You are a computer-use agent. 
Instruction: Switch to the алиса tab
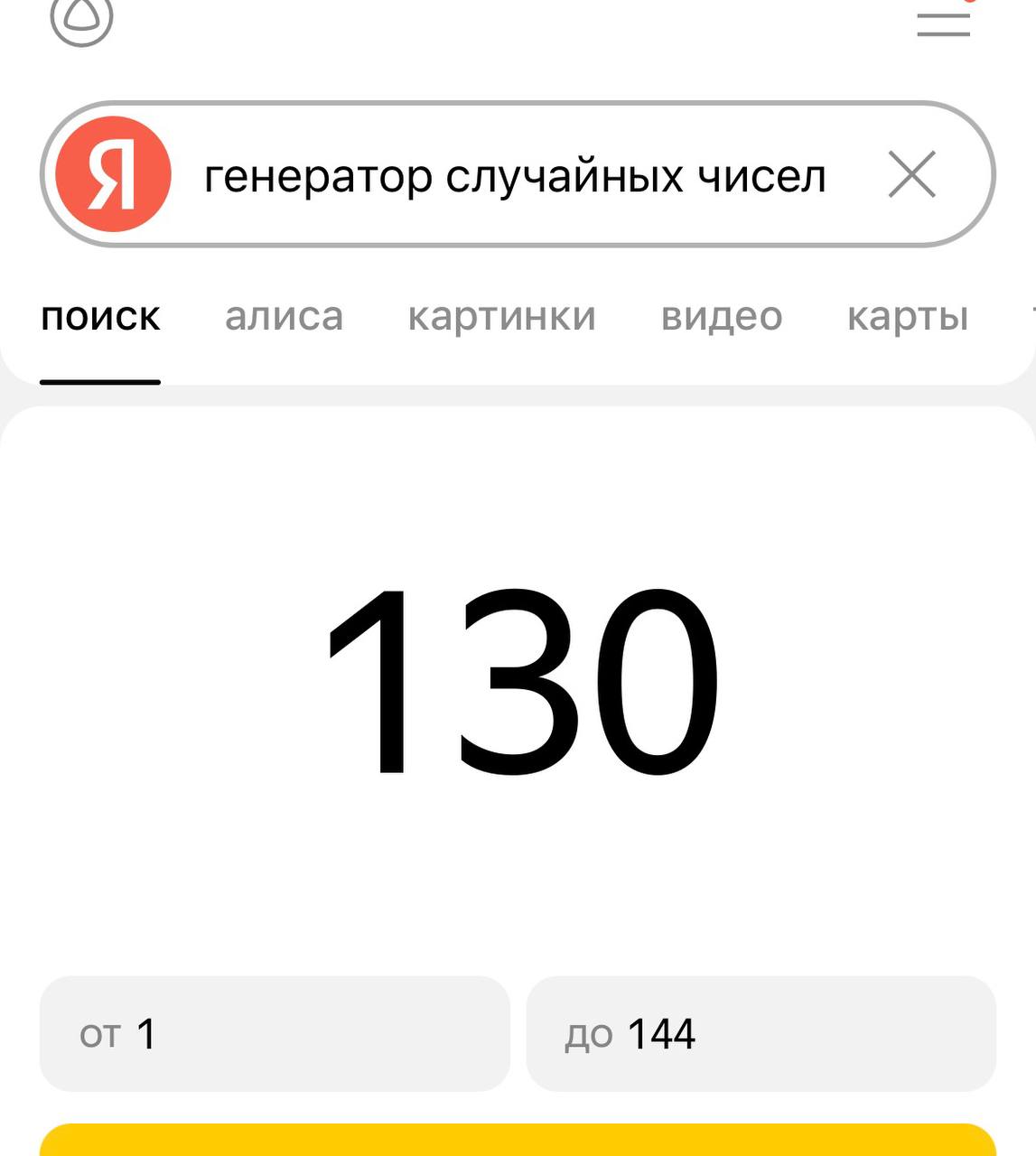(x=284, y=317)
